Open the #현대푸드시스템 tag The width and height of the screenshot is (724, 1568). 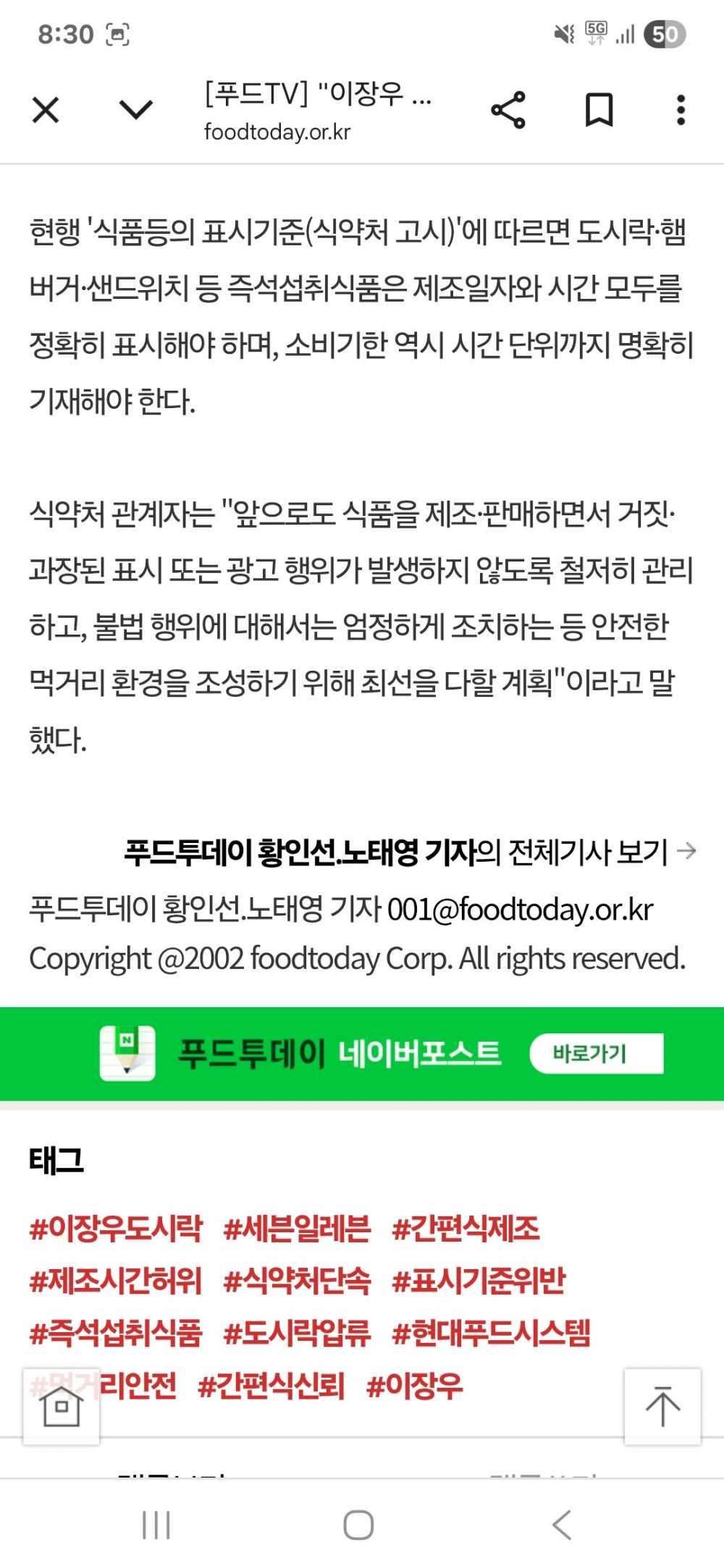pos(491,1334)
